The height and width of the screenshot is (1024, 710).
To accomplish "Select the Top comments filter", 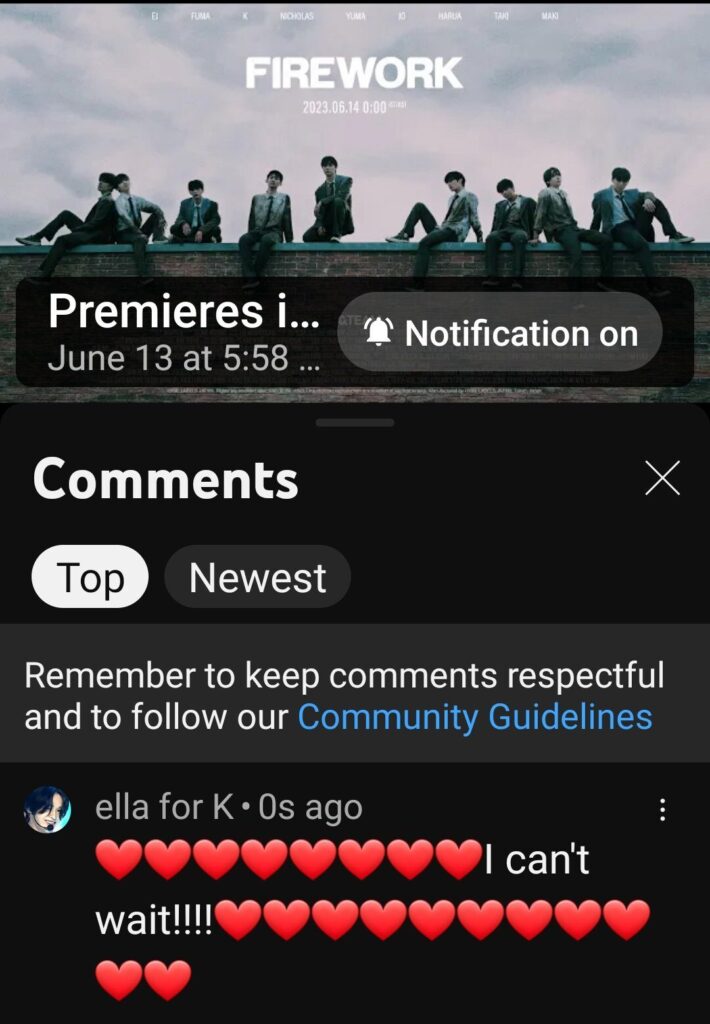I will coord(90,577).
